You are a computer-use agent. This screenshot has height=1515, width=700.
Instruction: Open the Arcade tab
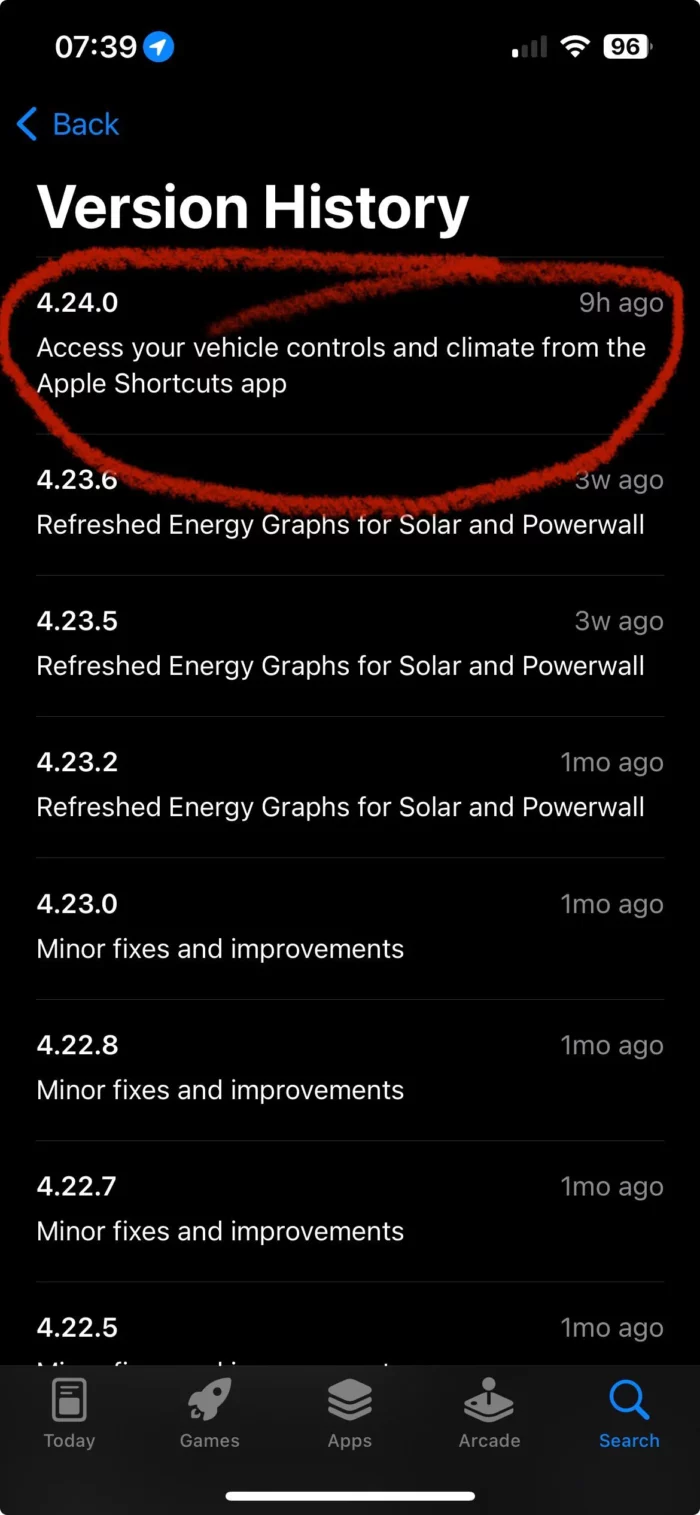489,1412
